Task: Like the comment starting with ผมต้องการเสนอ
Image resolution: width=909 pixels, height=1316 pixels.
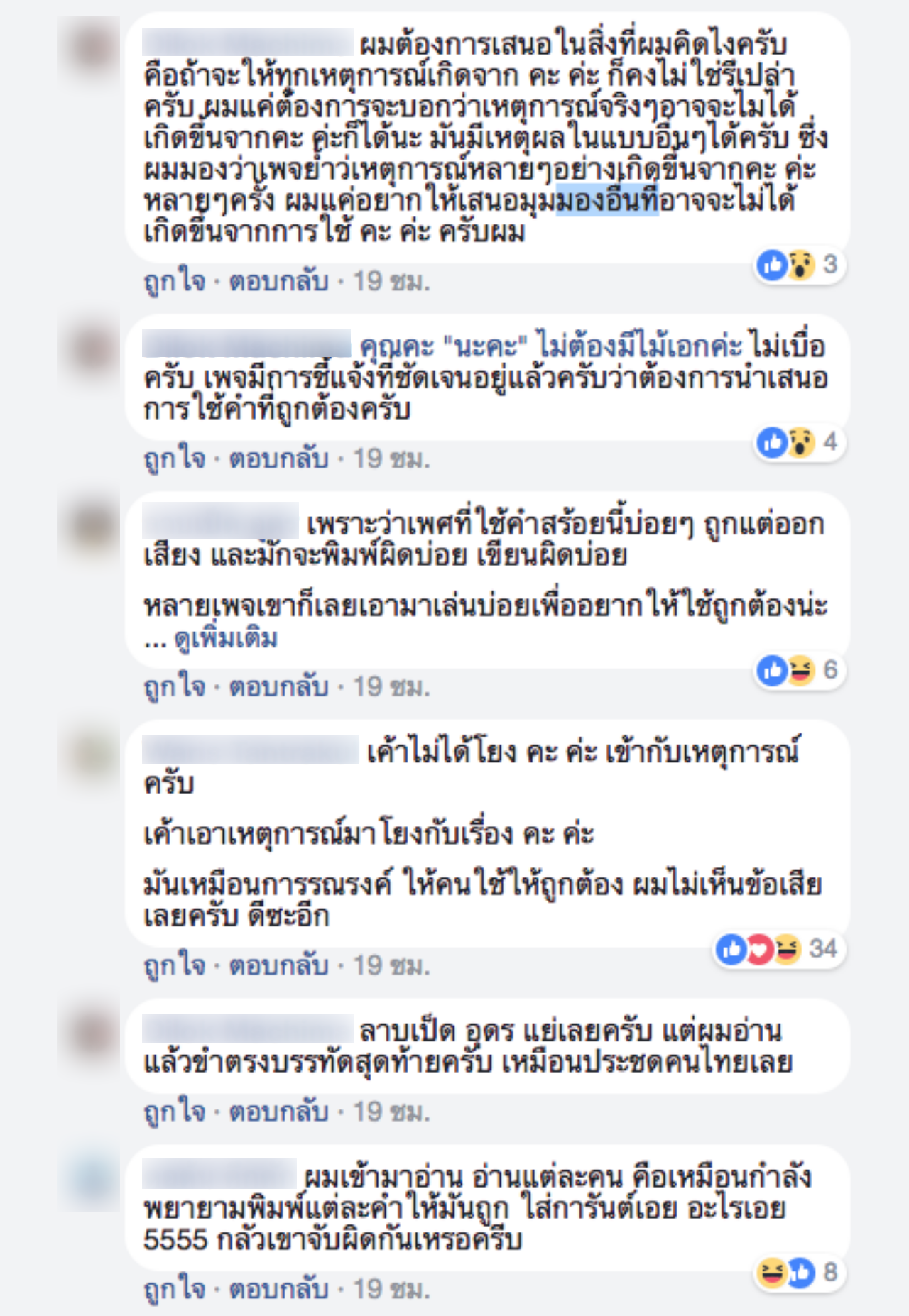Action: [x=174, y=282]
